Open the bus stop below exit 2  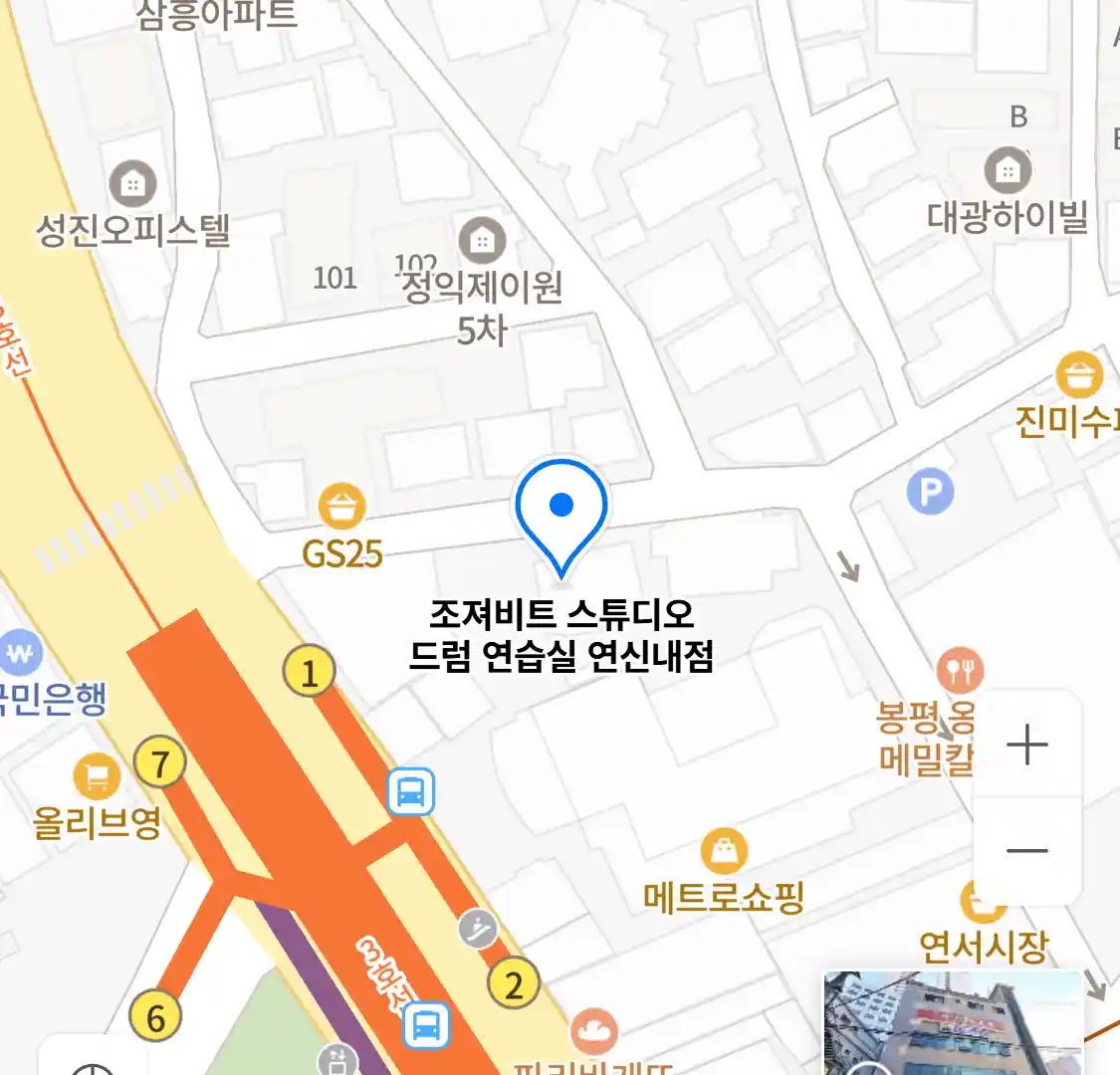point(427,1024)
